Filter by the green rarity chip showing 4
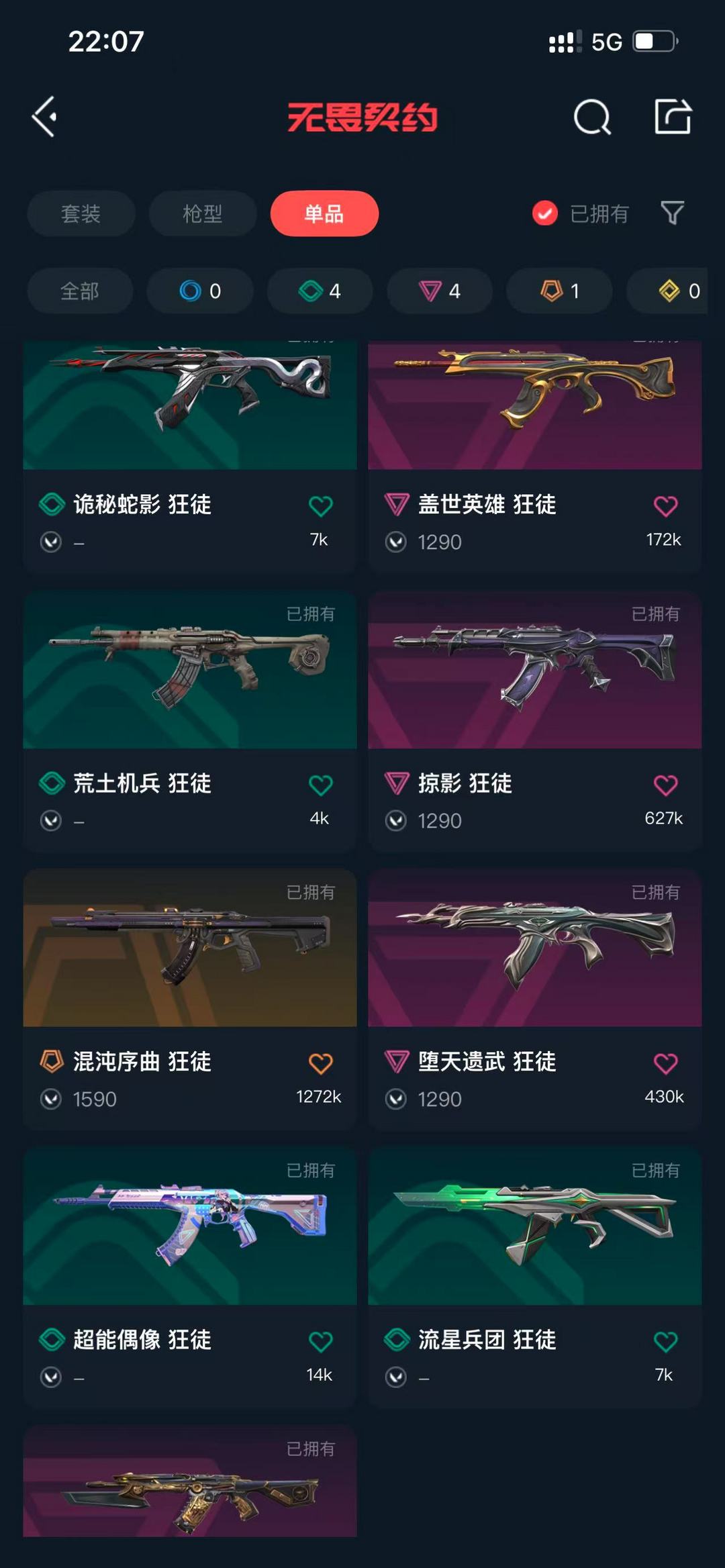 [320, 291]
